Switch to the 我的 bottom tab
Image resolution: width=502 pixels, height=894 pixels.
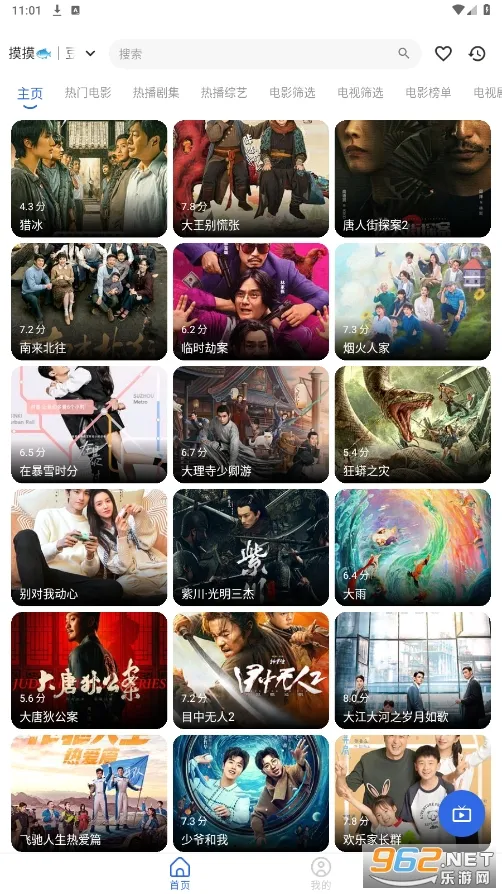(321, 873)
